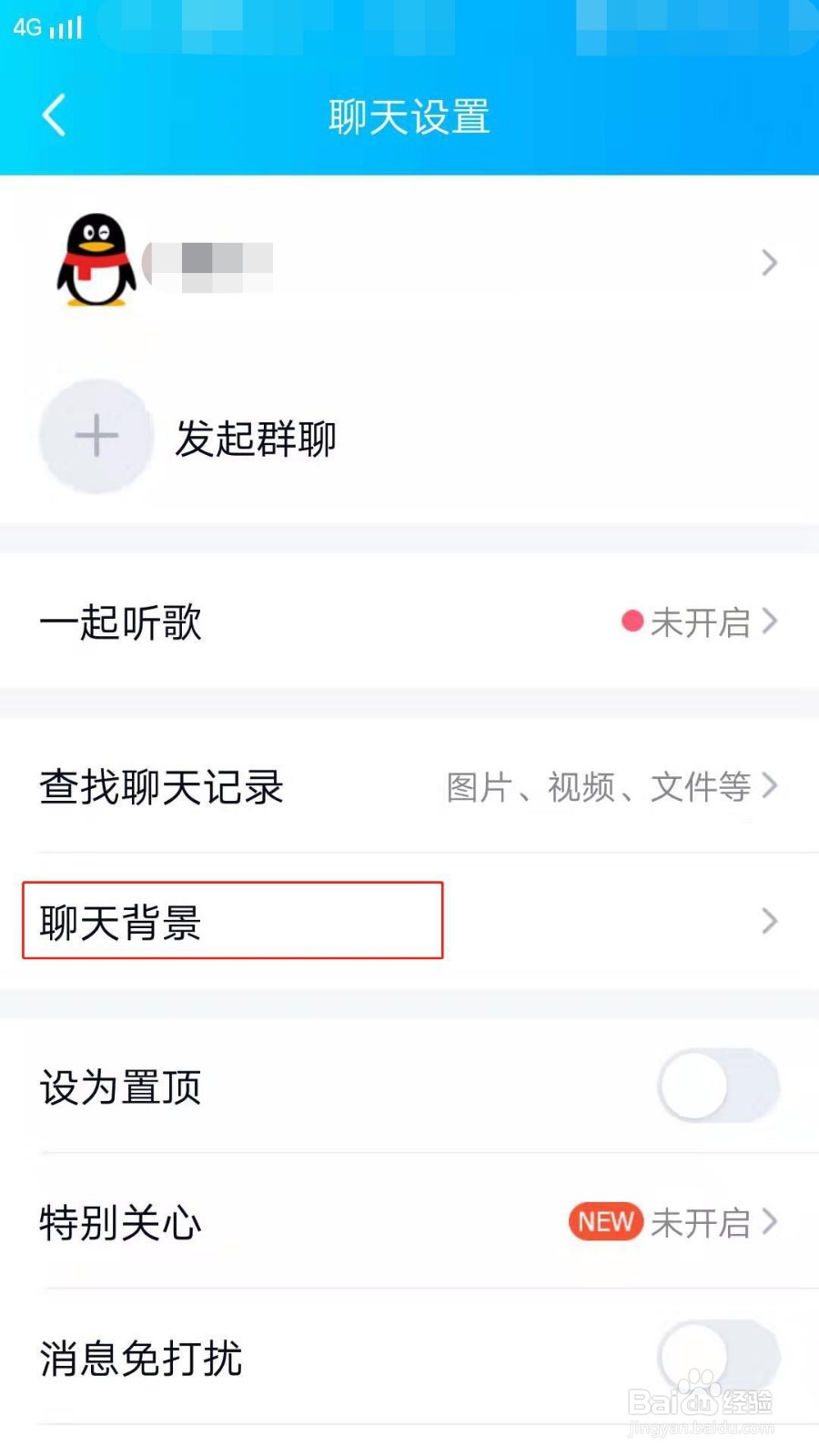Expand the chevron beside the profile row
The height and width of the screenshot is (1456, 819).
(x=769, y=262)
